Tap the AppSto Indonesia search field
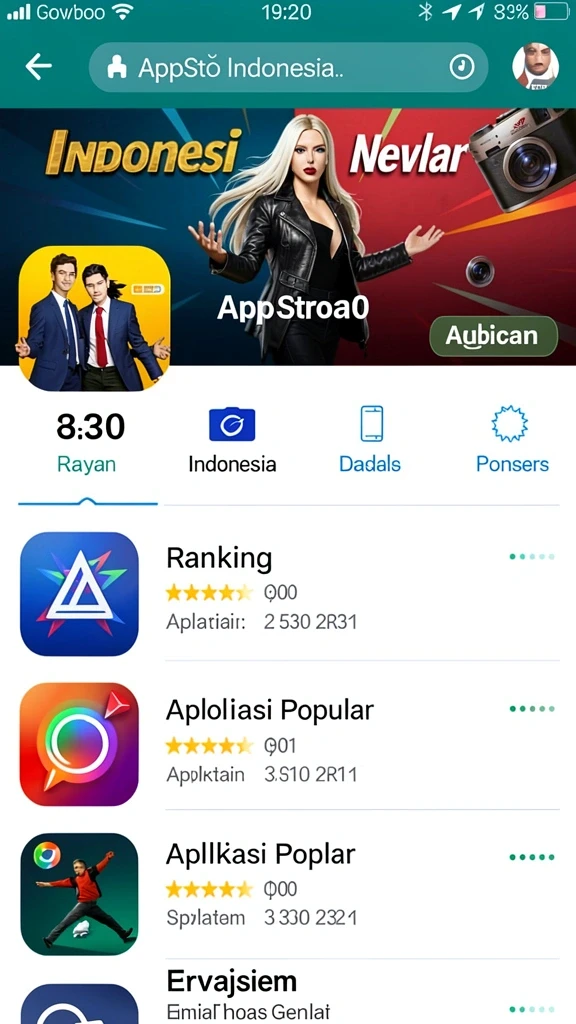The width and height of the screenshot is (576, 1024). (x=288, y=67)
